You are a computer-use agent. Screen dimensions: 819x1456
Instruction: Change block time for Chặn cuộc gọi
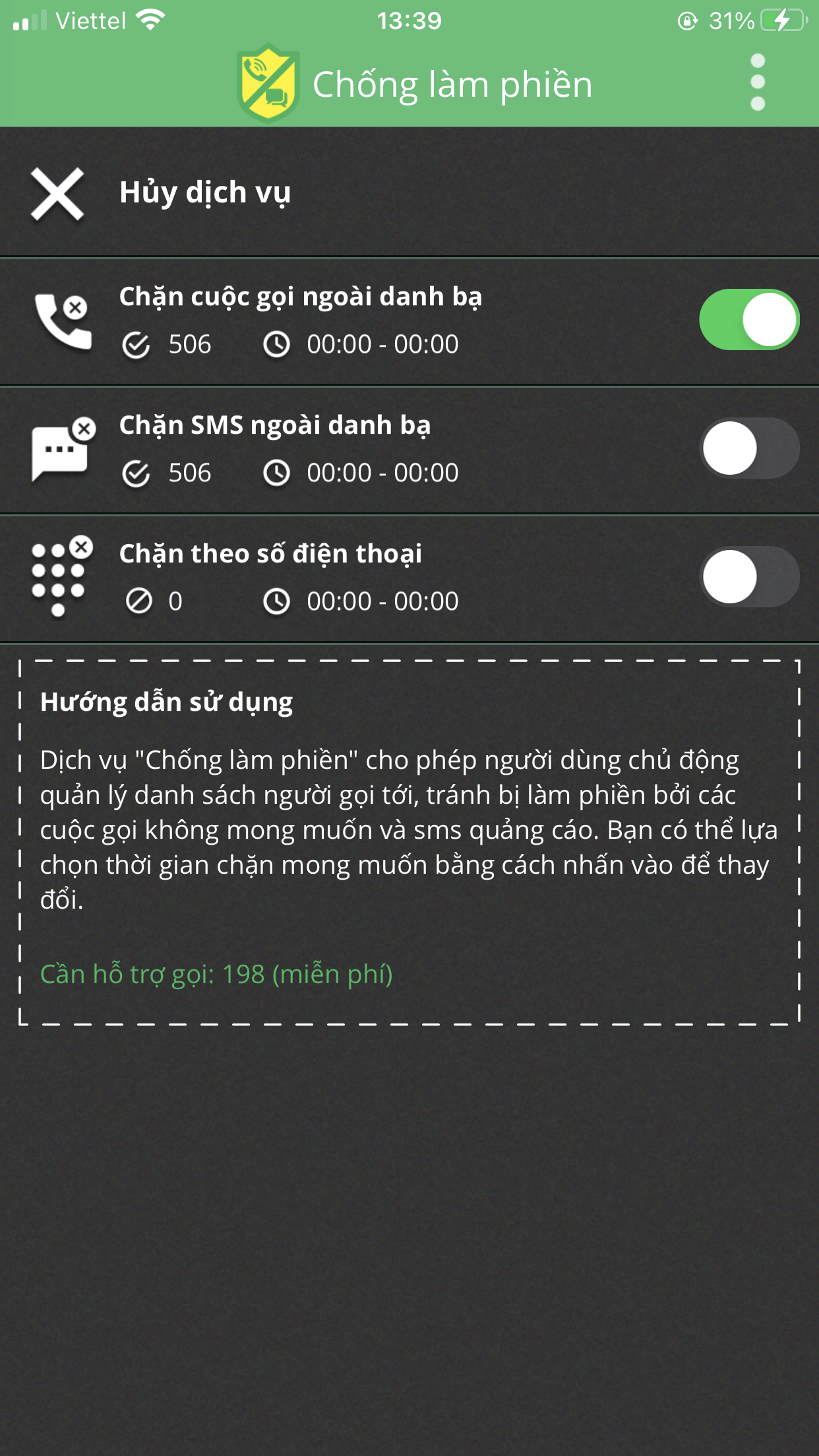coord(361,344)
